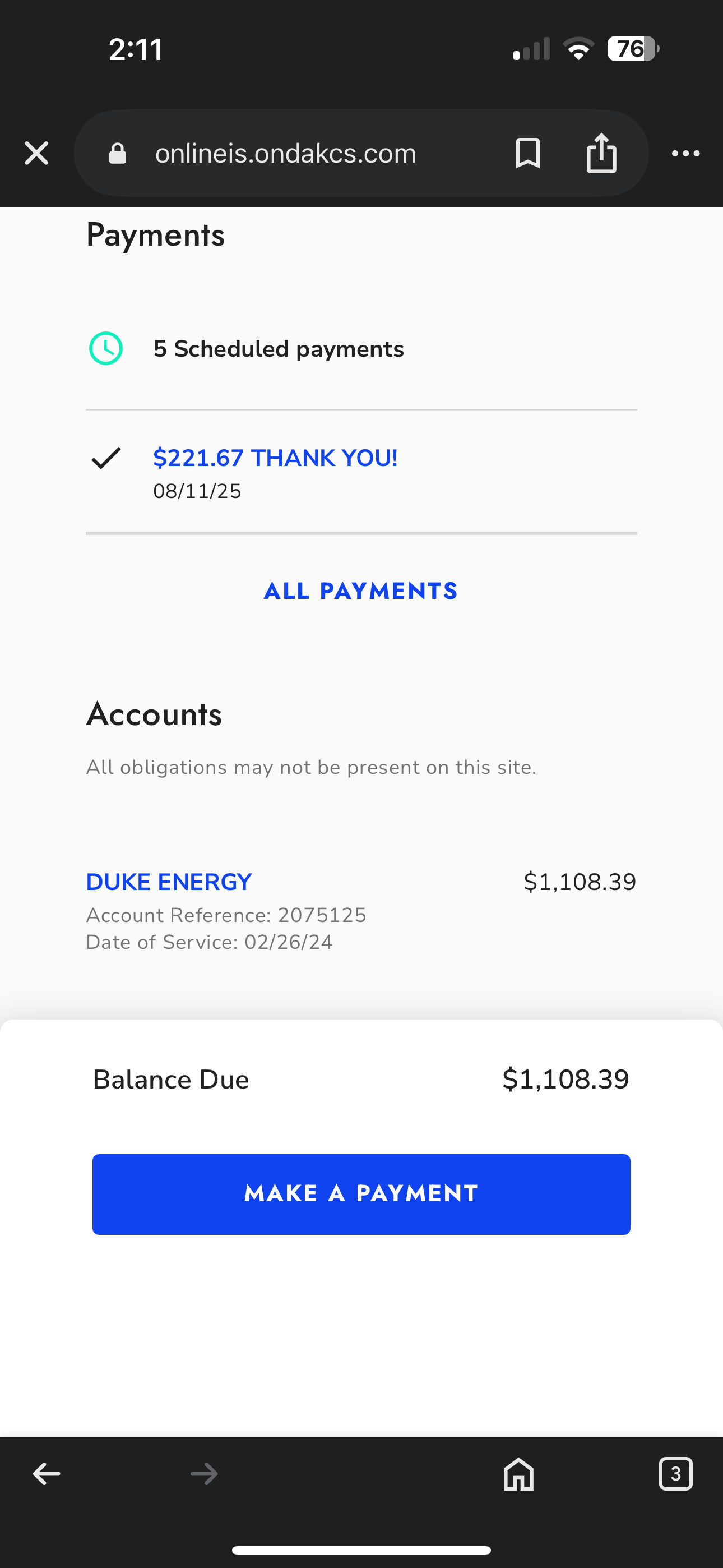Open the $221.67 THANK YOU! payment
Viewport: 723px width, 1568px height.
pyautogui.click(x=275, y=458)
